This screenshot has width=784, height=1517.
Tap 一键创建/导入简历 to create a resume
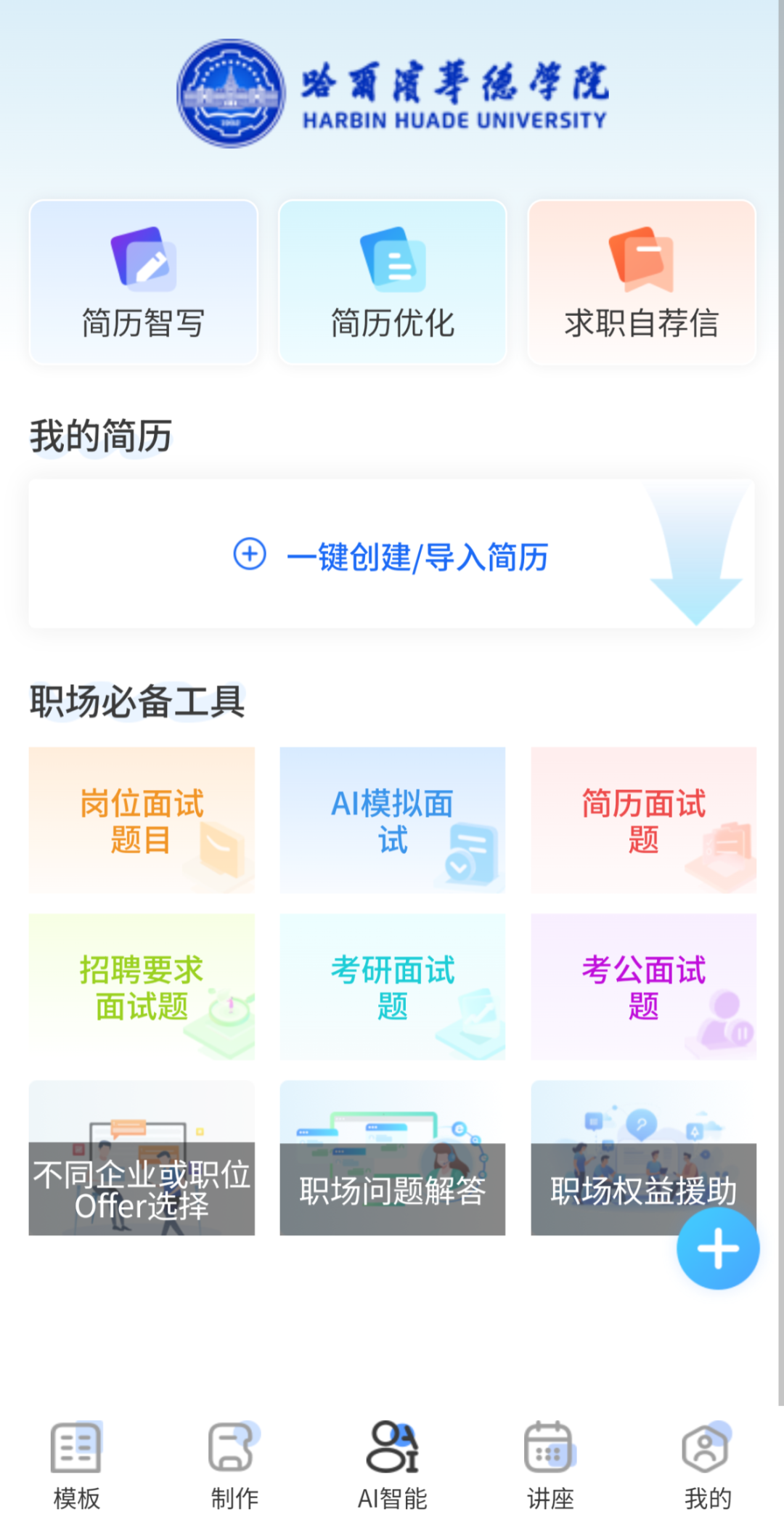pyautogui.click(x=392, y=556)
